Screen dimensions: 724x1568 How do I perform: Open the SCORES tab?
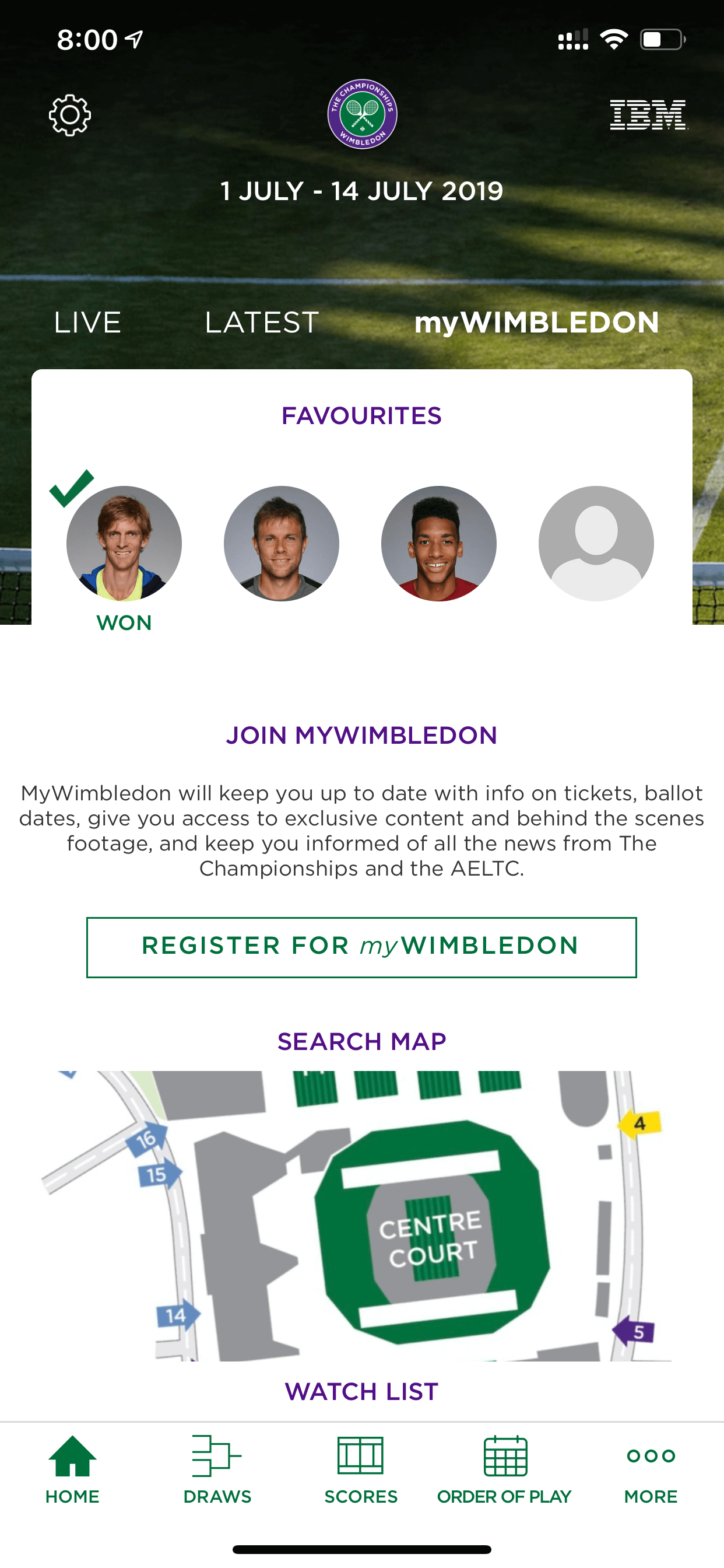click(361, 1470)
